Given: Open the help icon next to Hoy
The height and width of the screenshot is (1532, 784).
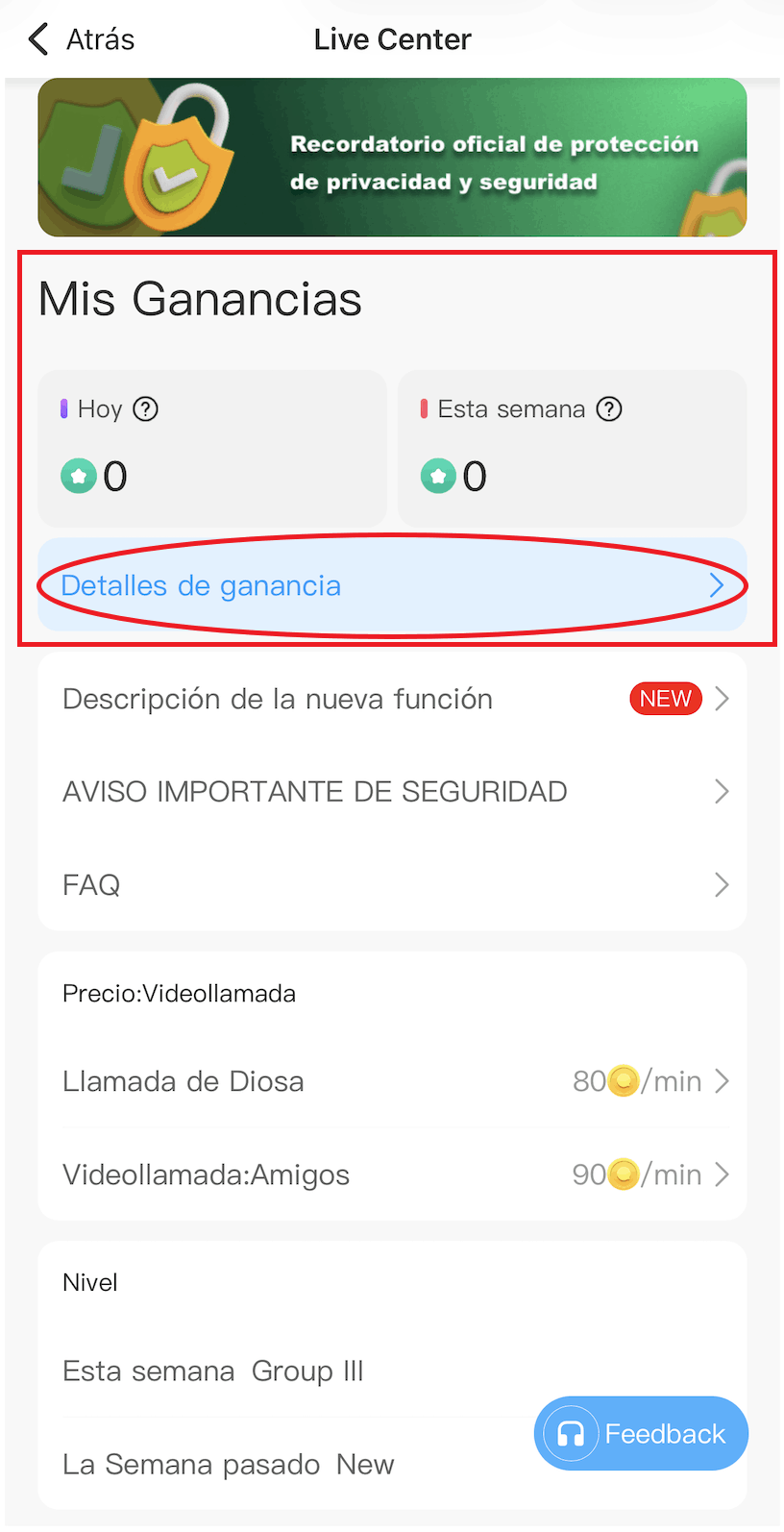Looking at the screenshot, I should 145,408.
